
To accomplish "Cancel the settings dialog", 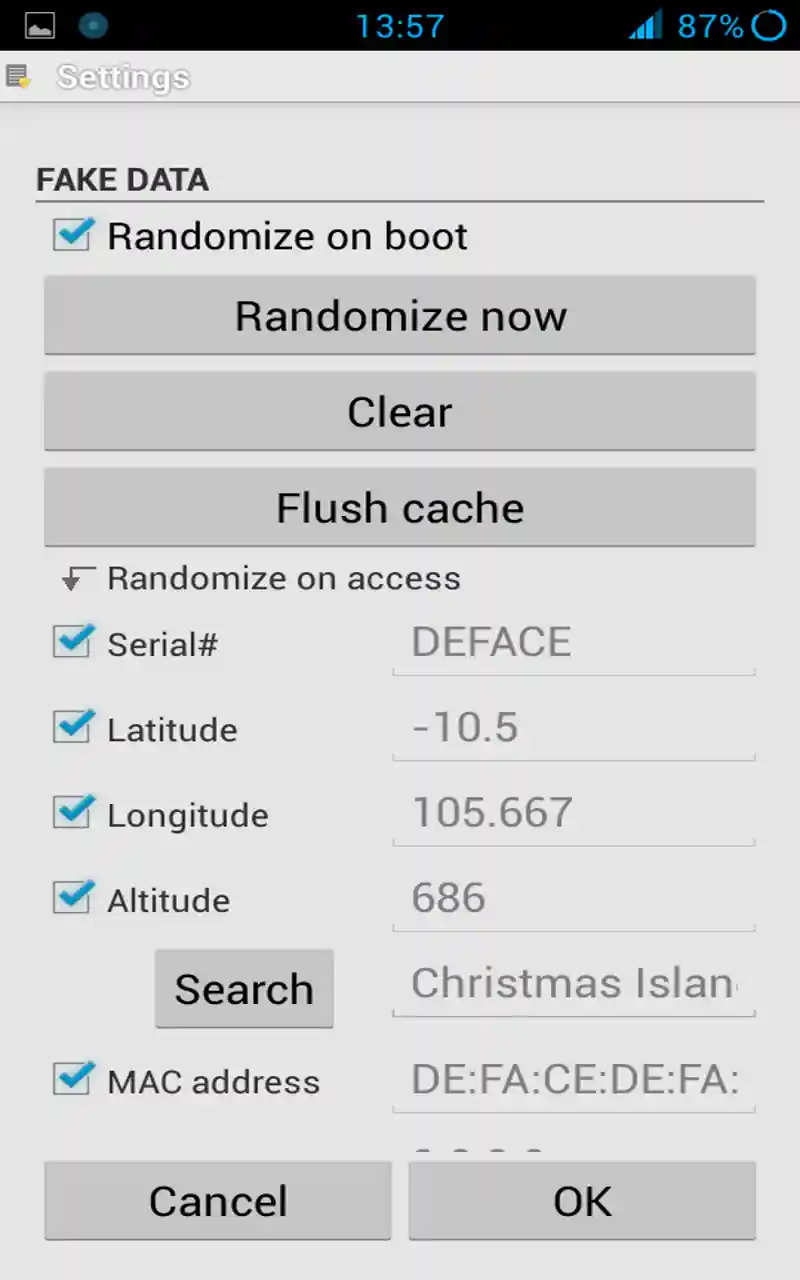I will (218, 1200).
